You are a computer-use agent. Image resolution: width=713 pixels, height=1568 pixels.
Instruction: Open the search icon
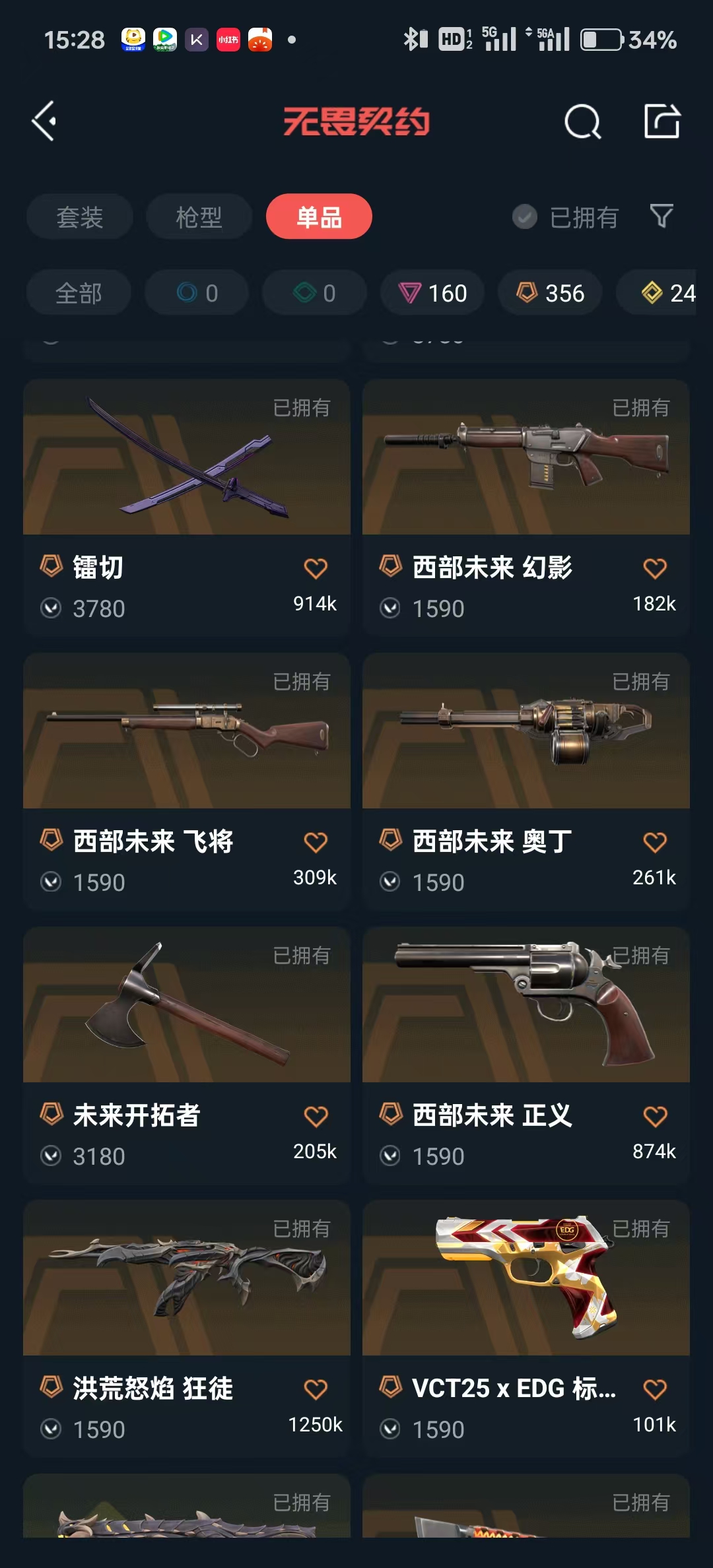tap(582, 122)
